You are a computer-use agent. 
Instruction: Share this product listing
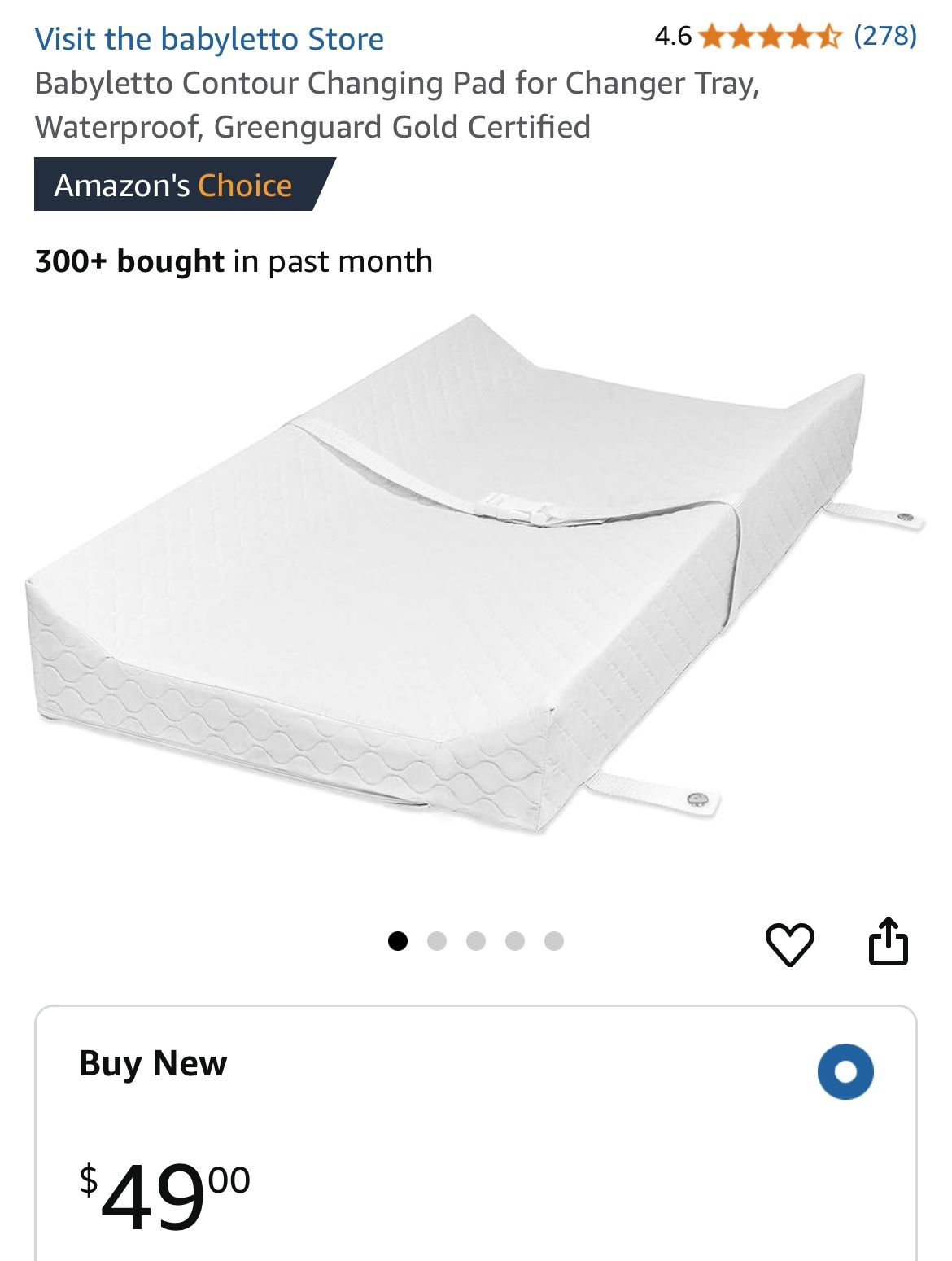(887, 943)
